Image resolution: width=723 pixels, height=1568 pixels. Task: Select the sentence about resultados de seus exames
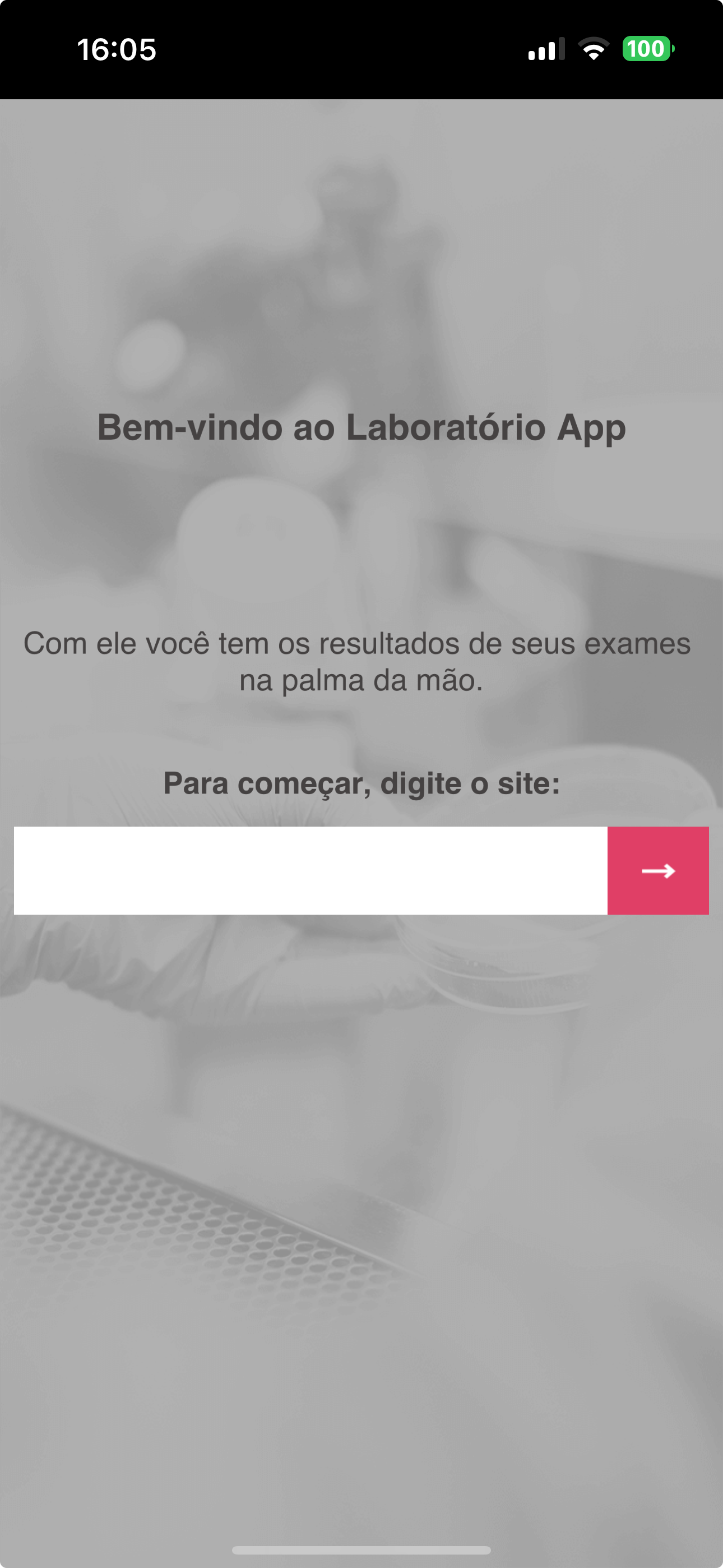pyautogui.click(x=361, y=661)
